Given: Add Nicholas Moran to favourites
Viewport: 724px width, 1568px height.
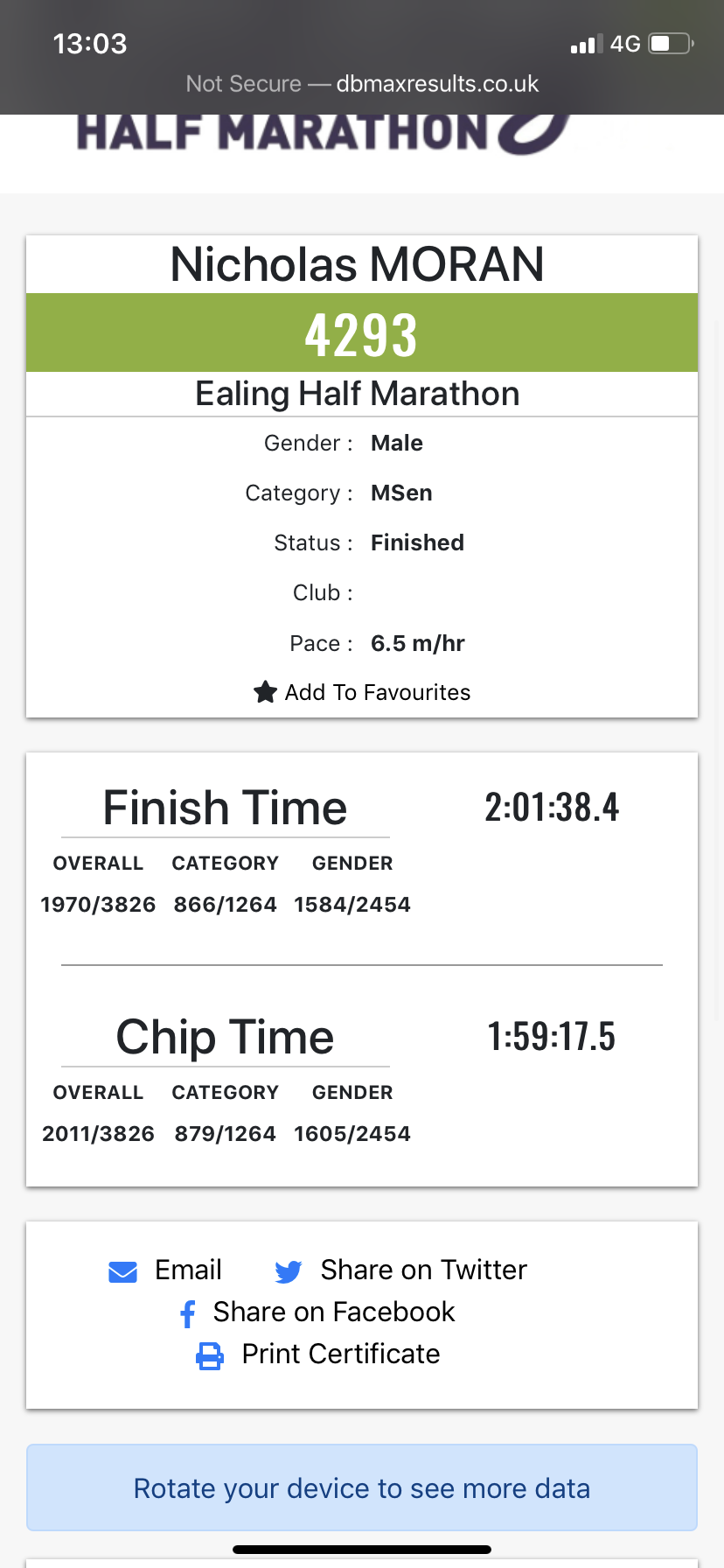Looking at the screenshot, I should pyautogui.click(x=362, y=692).
